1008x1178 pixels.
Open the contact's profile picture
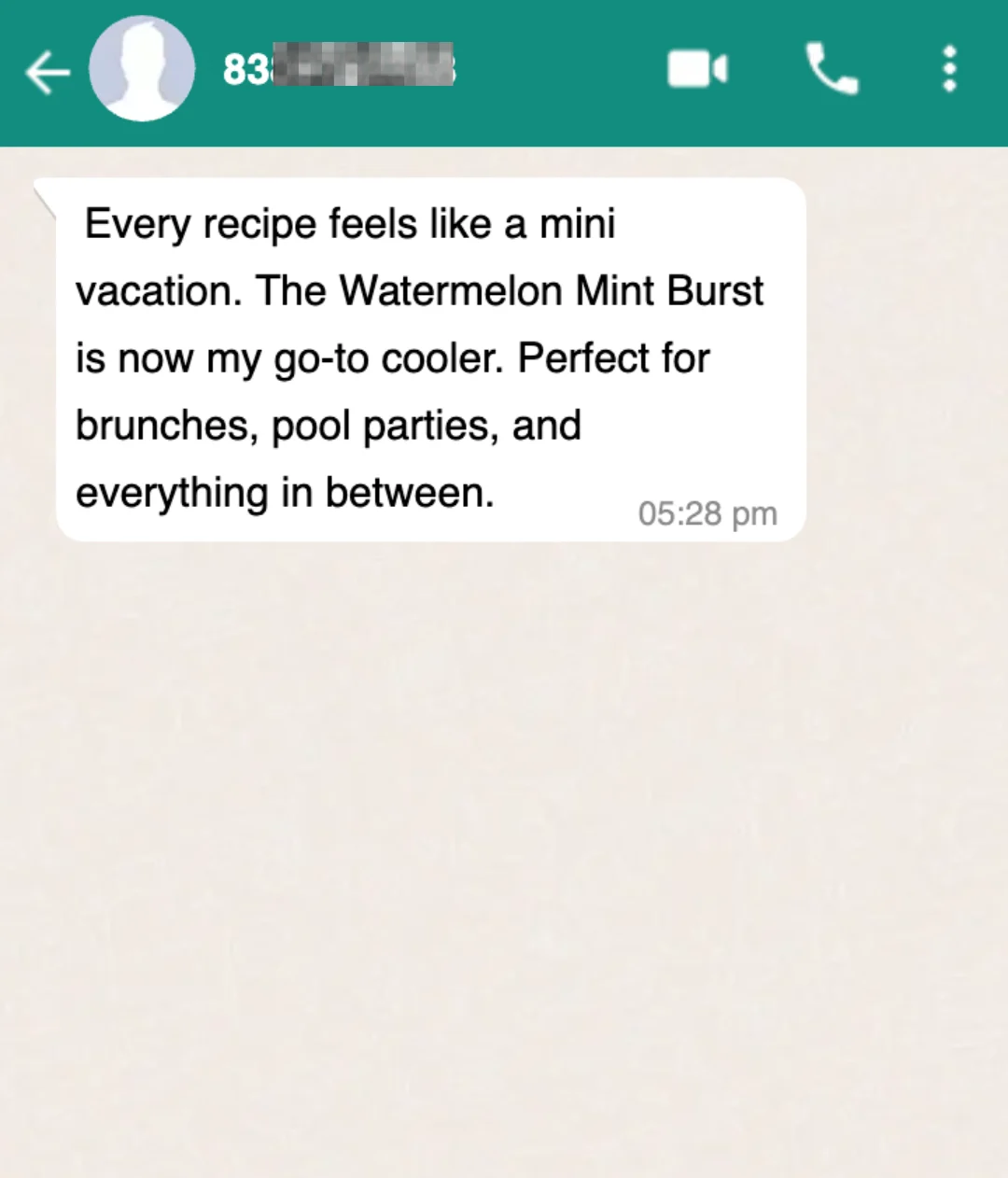coord(142,70)
